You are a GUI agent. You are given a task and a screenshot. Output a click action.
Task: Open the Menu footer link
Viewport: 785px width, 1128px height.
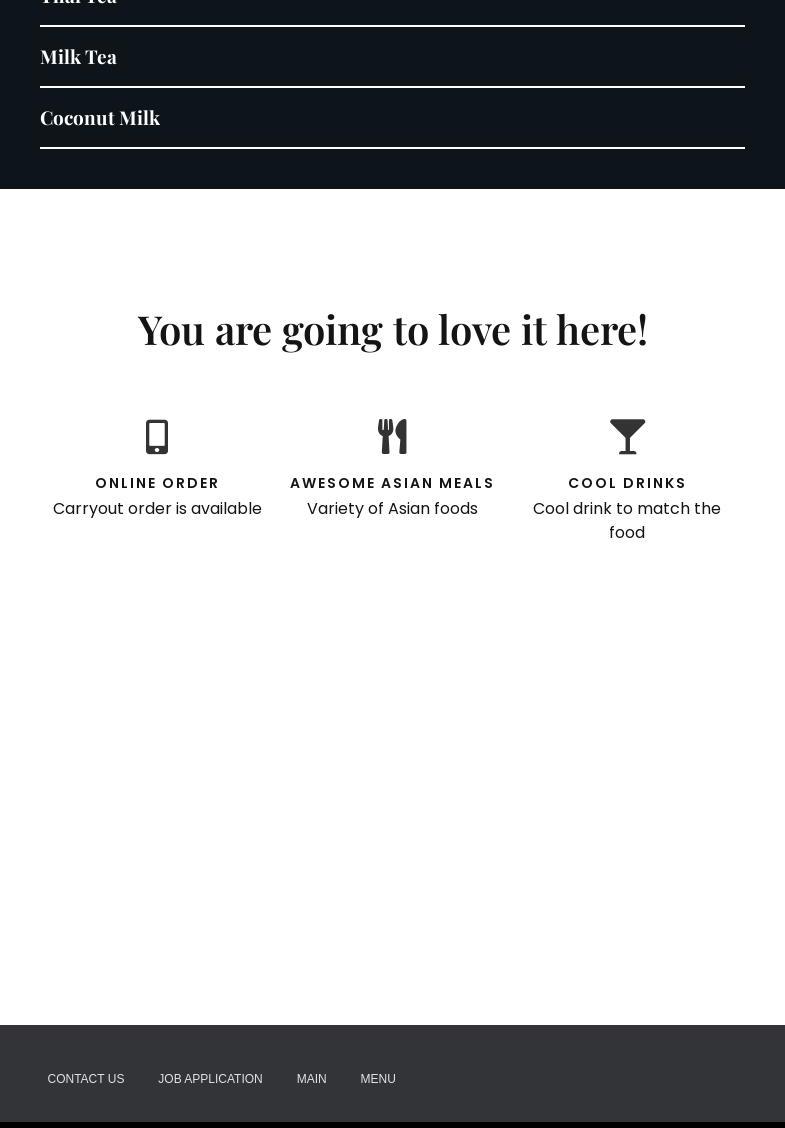[378, 1079]
